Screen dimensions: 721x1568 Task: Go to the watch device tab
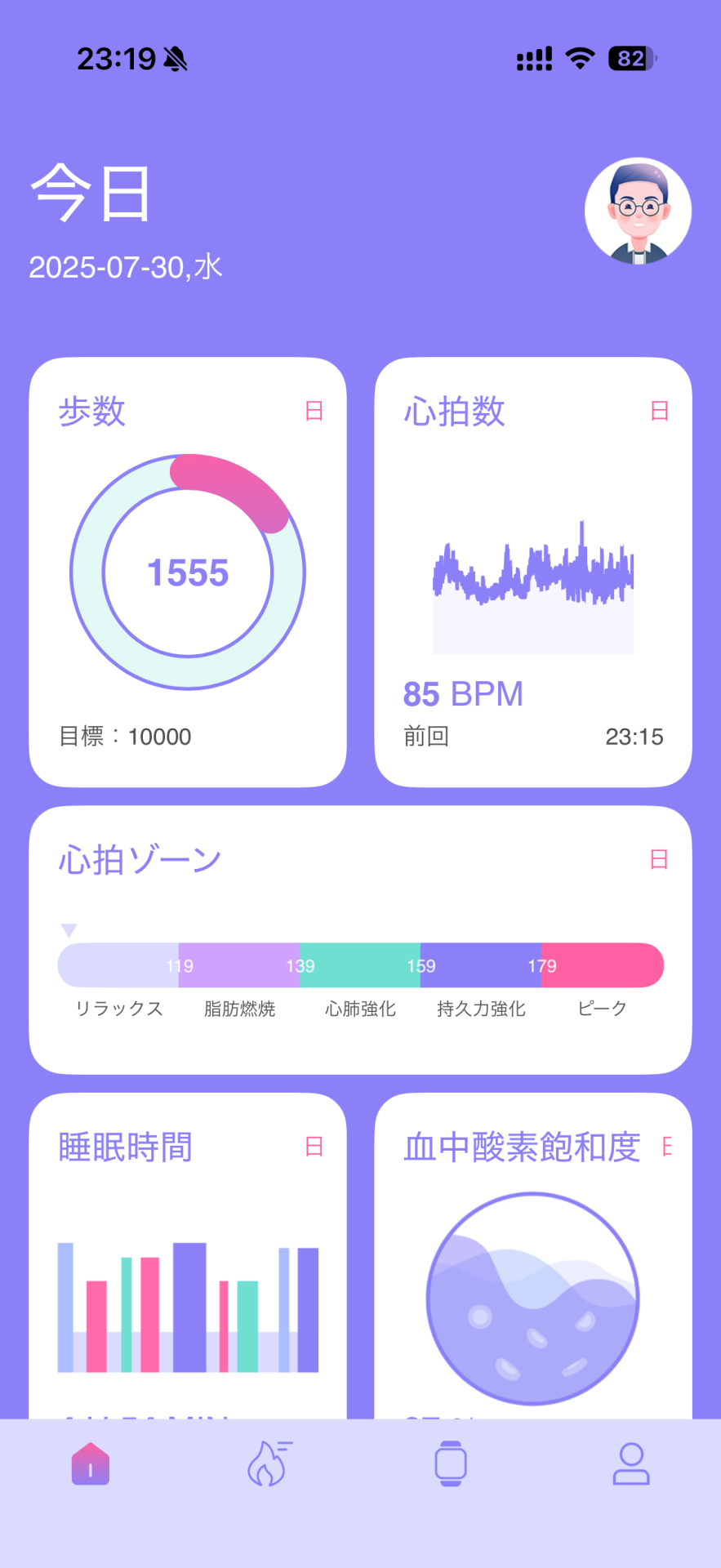click(x=451, y=1463)
